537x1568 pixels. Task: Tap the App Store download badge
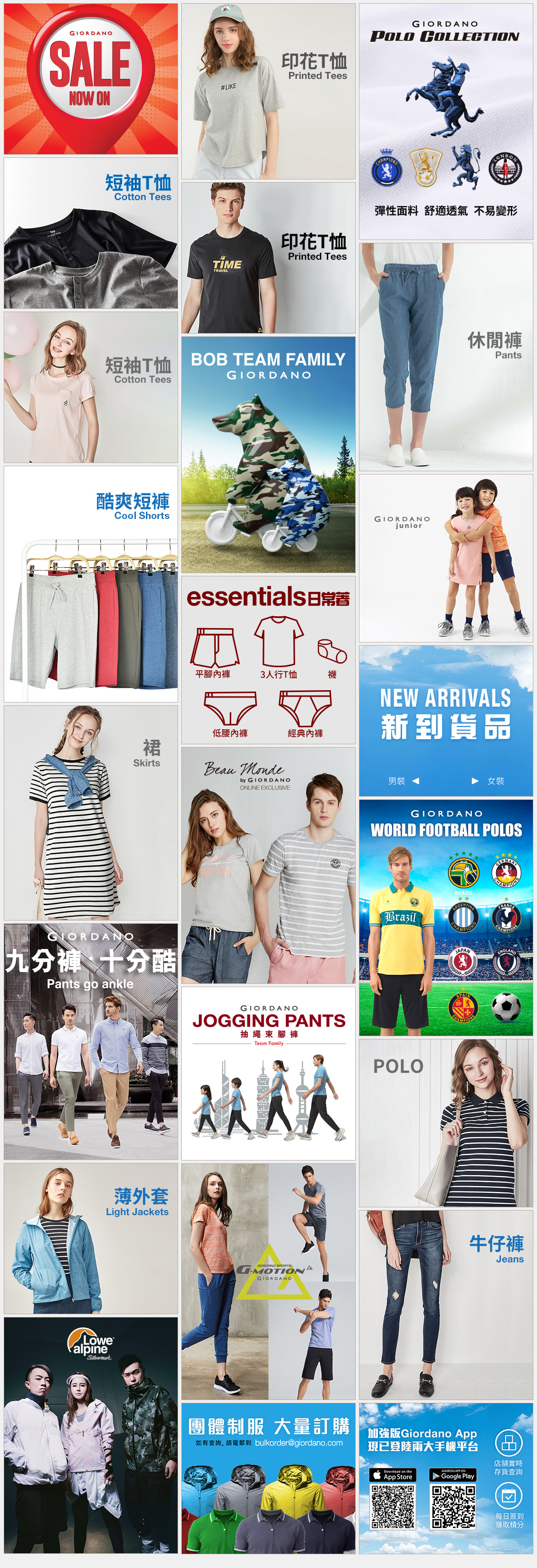pos(393,1475)
